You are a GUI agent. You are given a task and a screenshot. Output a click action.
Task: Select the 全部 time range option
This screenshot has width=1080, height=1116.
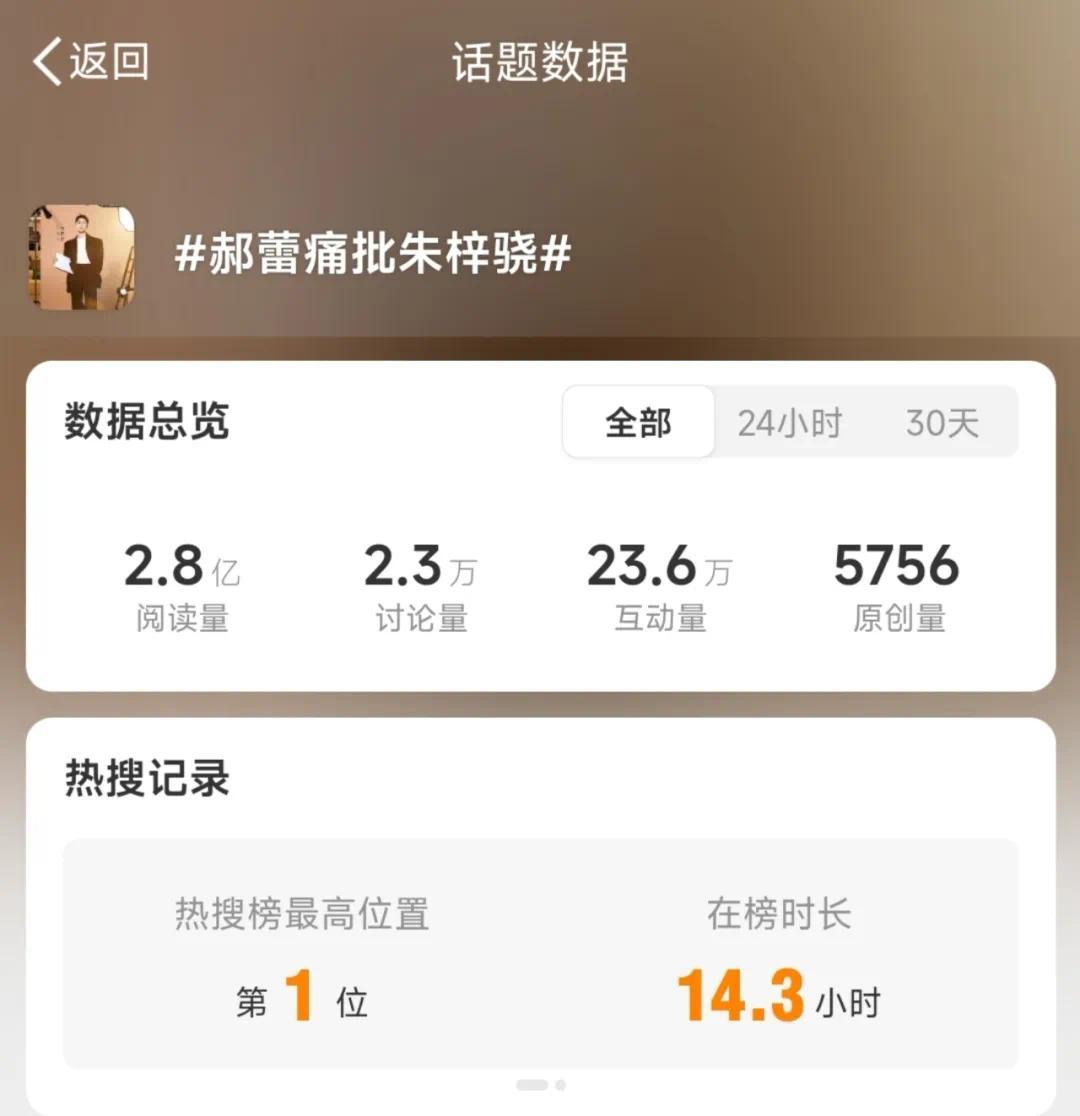(x=638, y=421)
